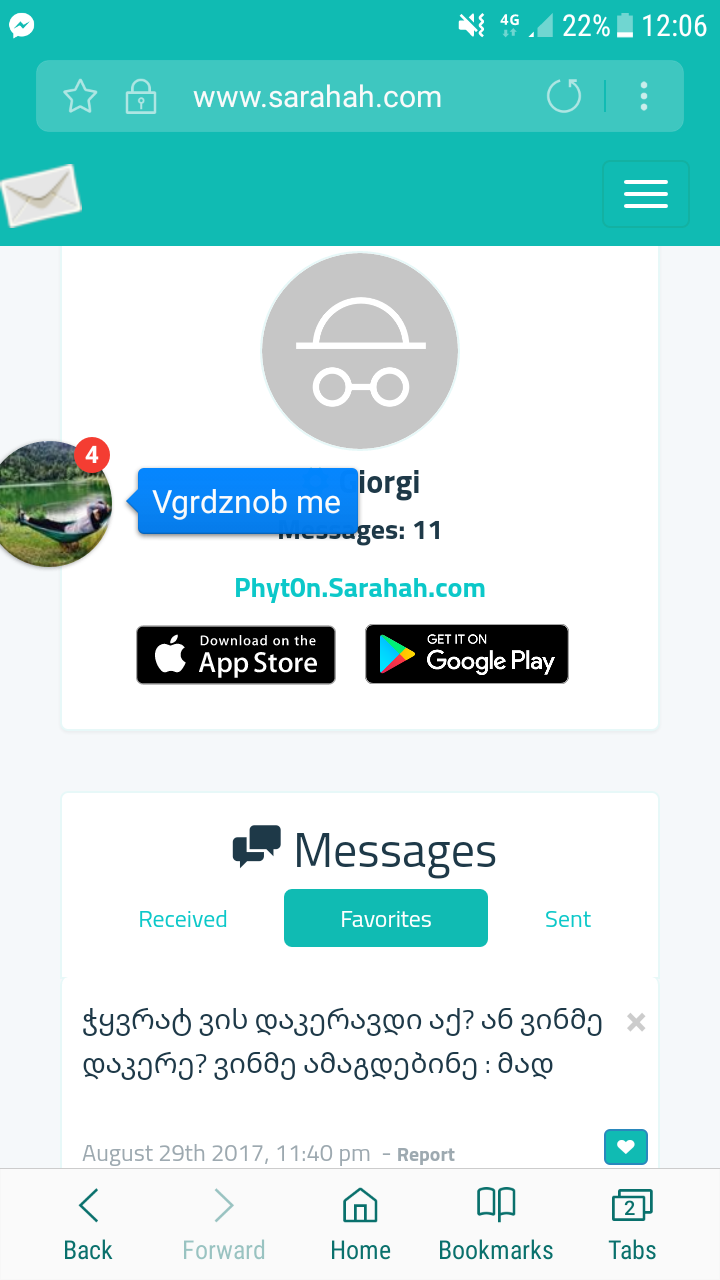This screenshot has height=1280, width=720.
Task: Open the browser overflow menu
Action: (x=644, y=97)
